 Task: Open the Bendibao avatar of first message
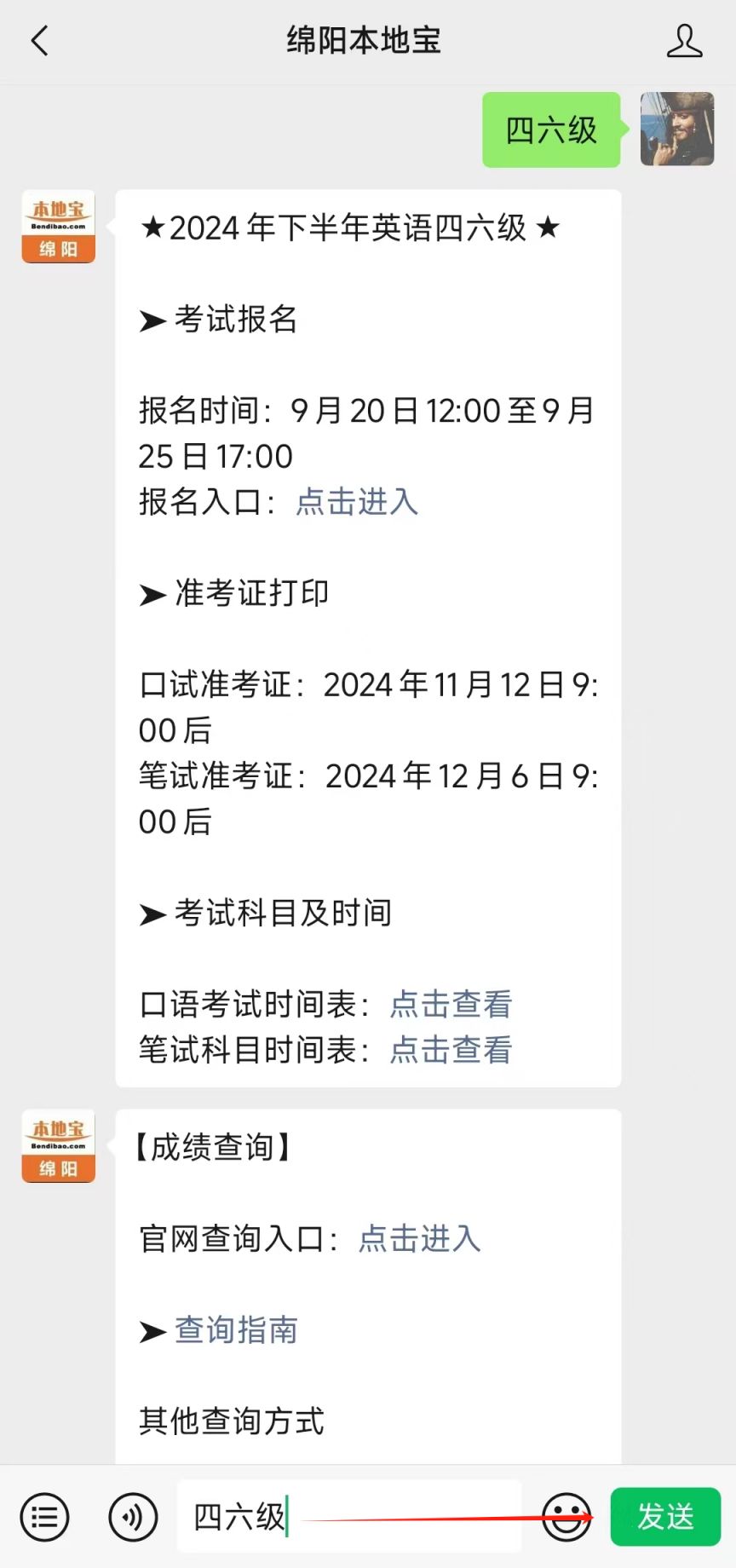pos(57,226)
